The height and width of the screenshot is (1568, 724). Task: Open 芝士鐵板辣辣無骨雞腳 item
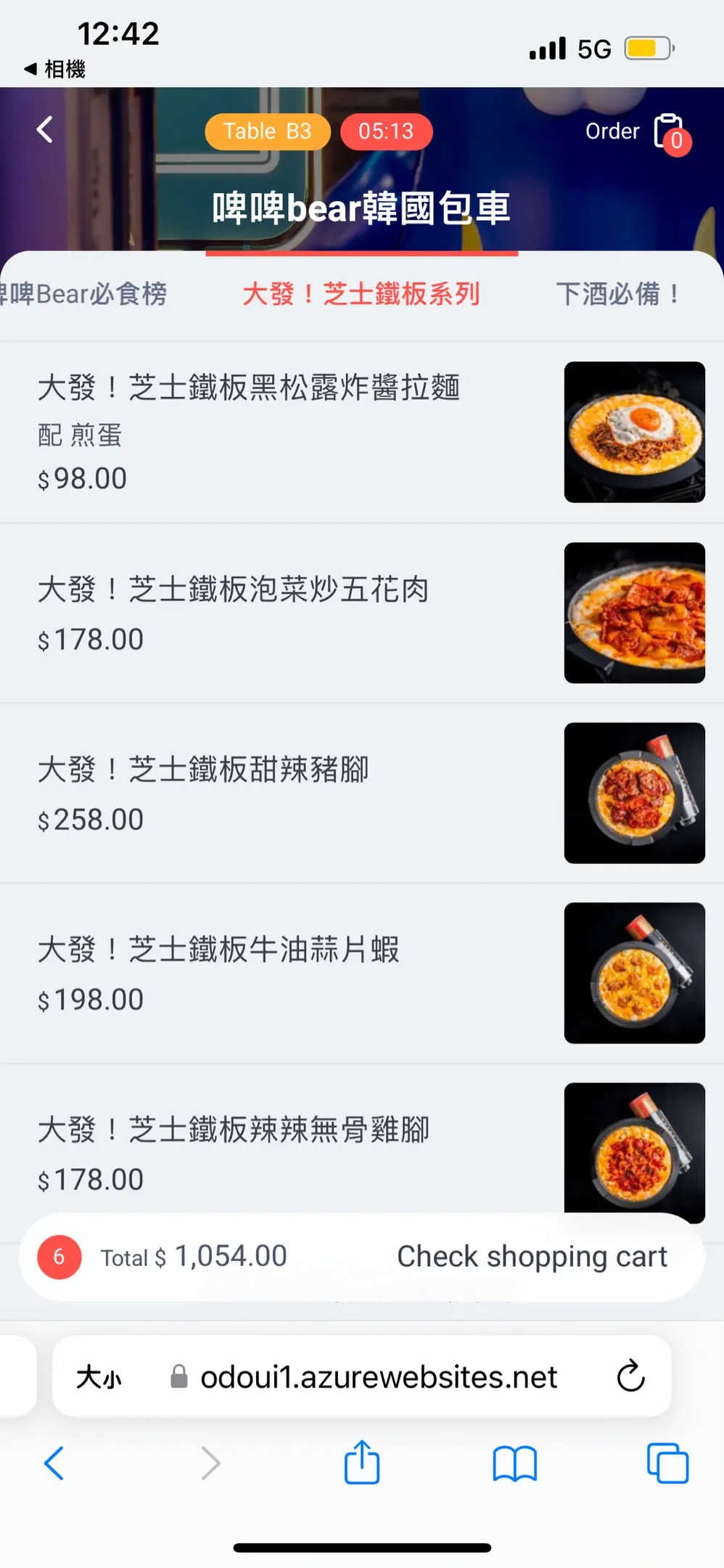(x=234, y=1130)
